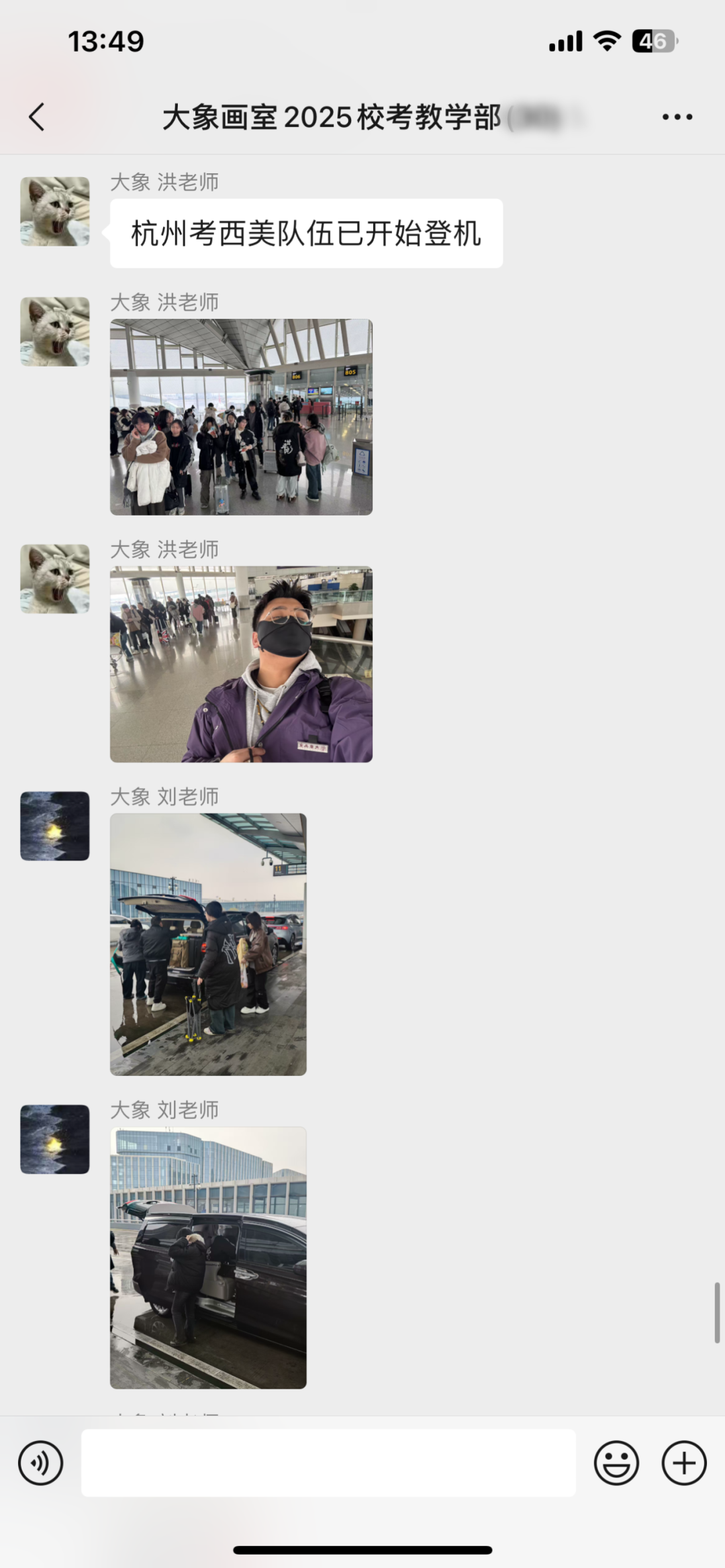Open the group chat details menu
The width and height of the screenshot is (725, 1568).
(x=677, y=117)
